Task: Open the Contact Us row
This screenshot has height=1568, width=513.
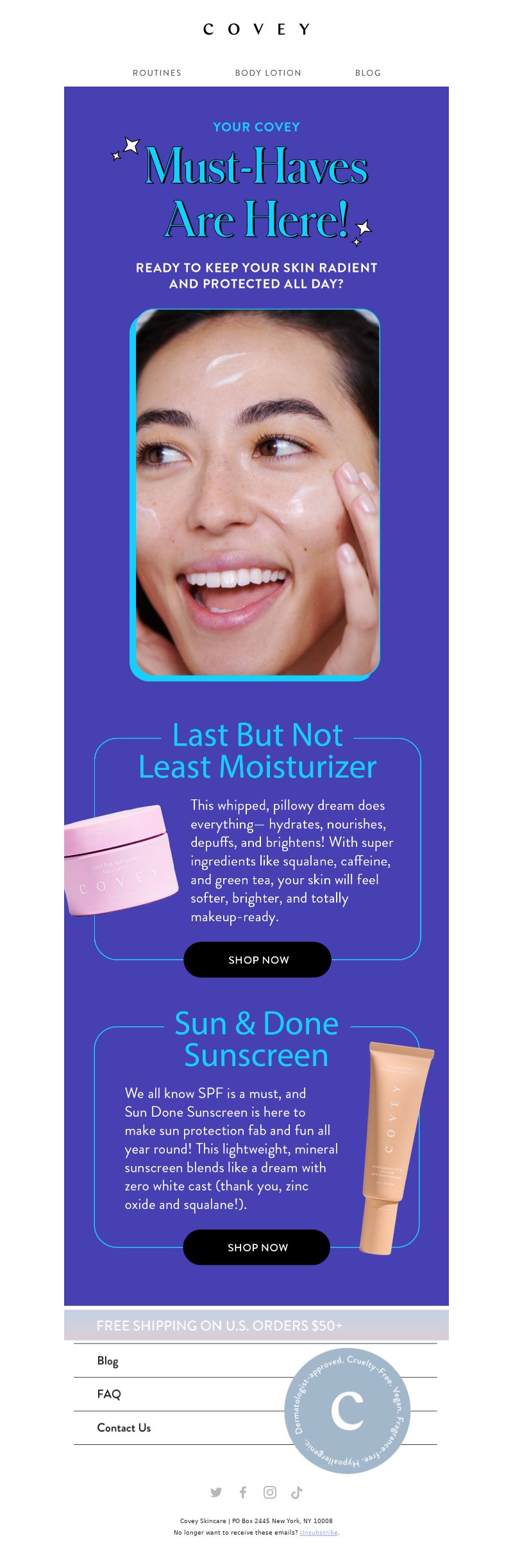Action: [124, 1428]
